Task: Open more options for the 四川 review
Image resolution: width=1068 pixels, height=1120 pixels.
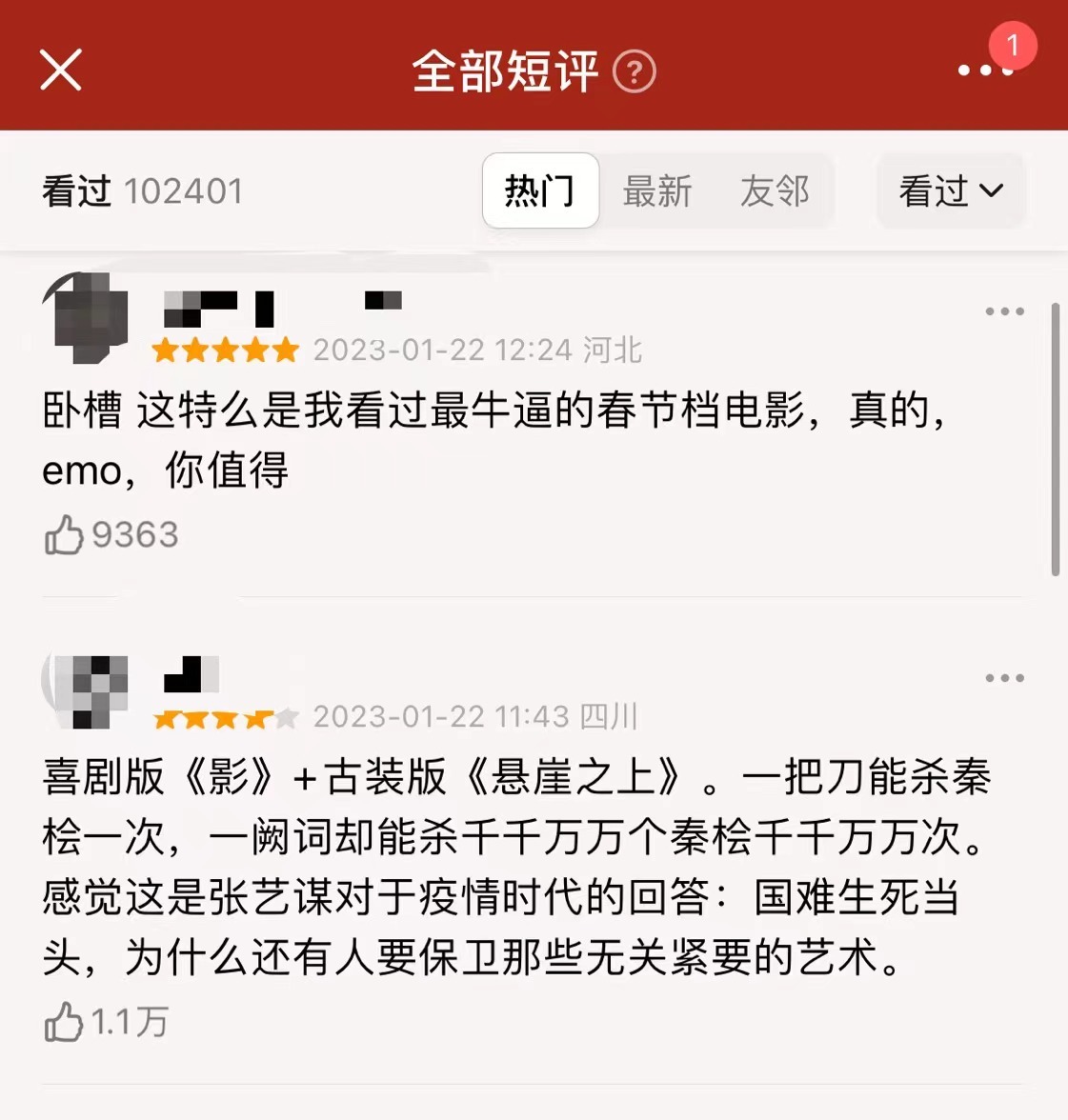Action: [1004, 678]
